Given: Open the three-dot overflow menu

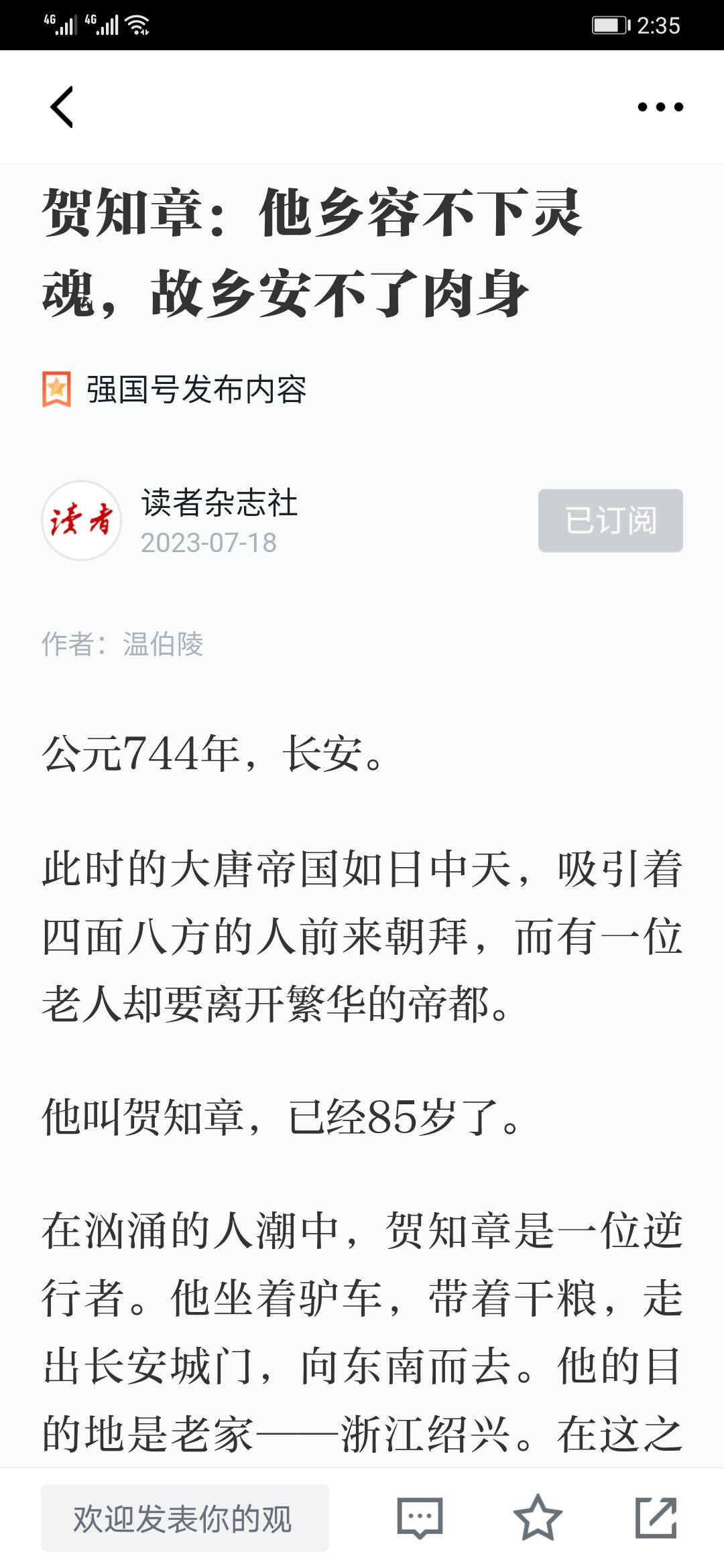Looking at the screenshot, I should (660, 107).
